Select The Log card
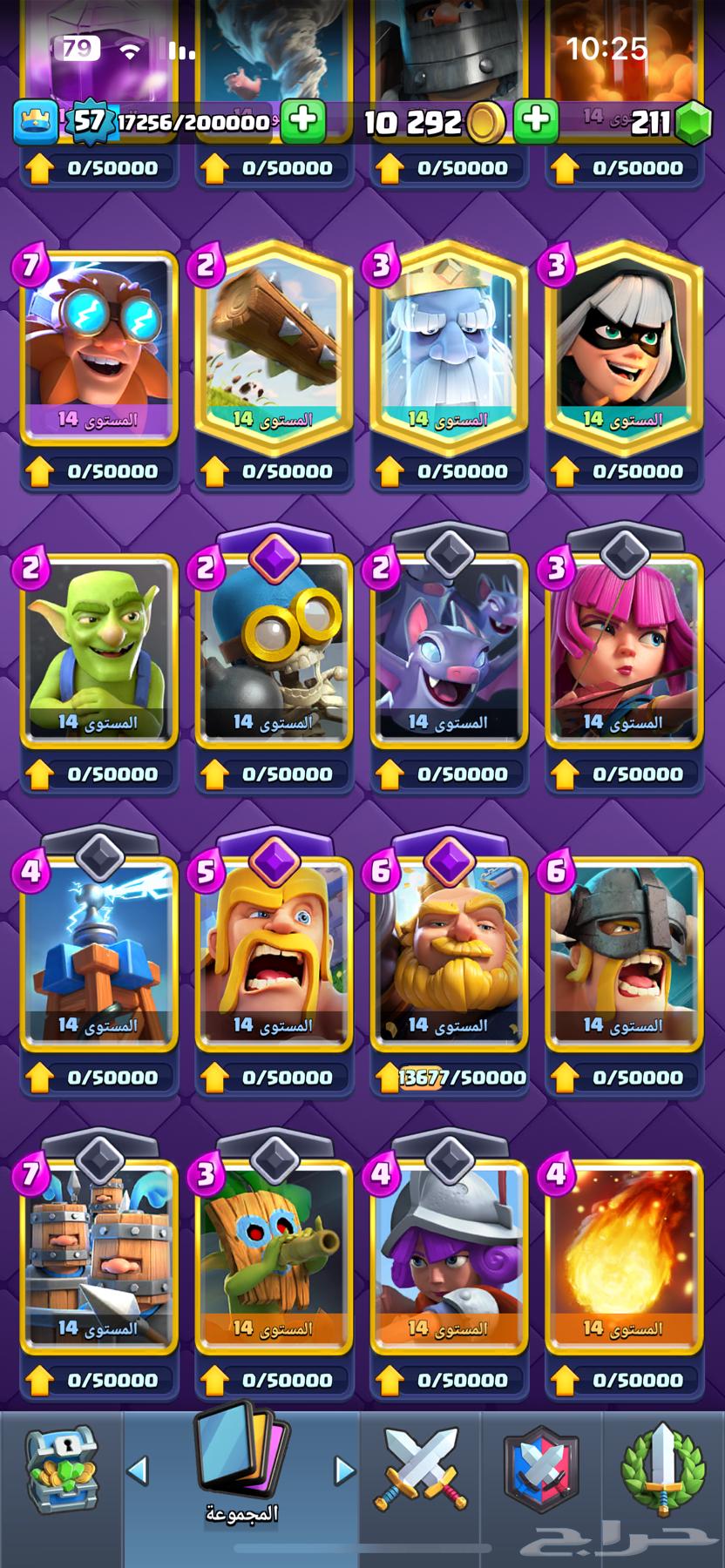The image size is (725, 1568). [x=274, y=348]
